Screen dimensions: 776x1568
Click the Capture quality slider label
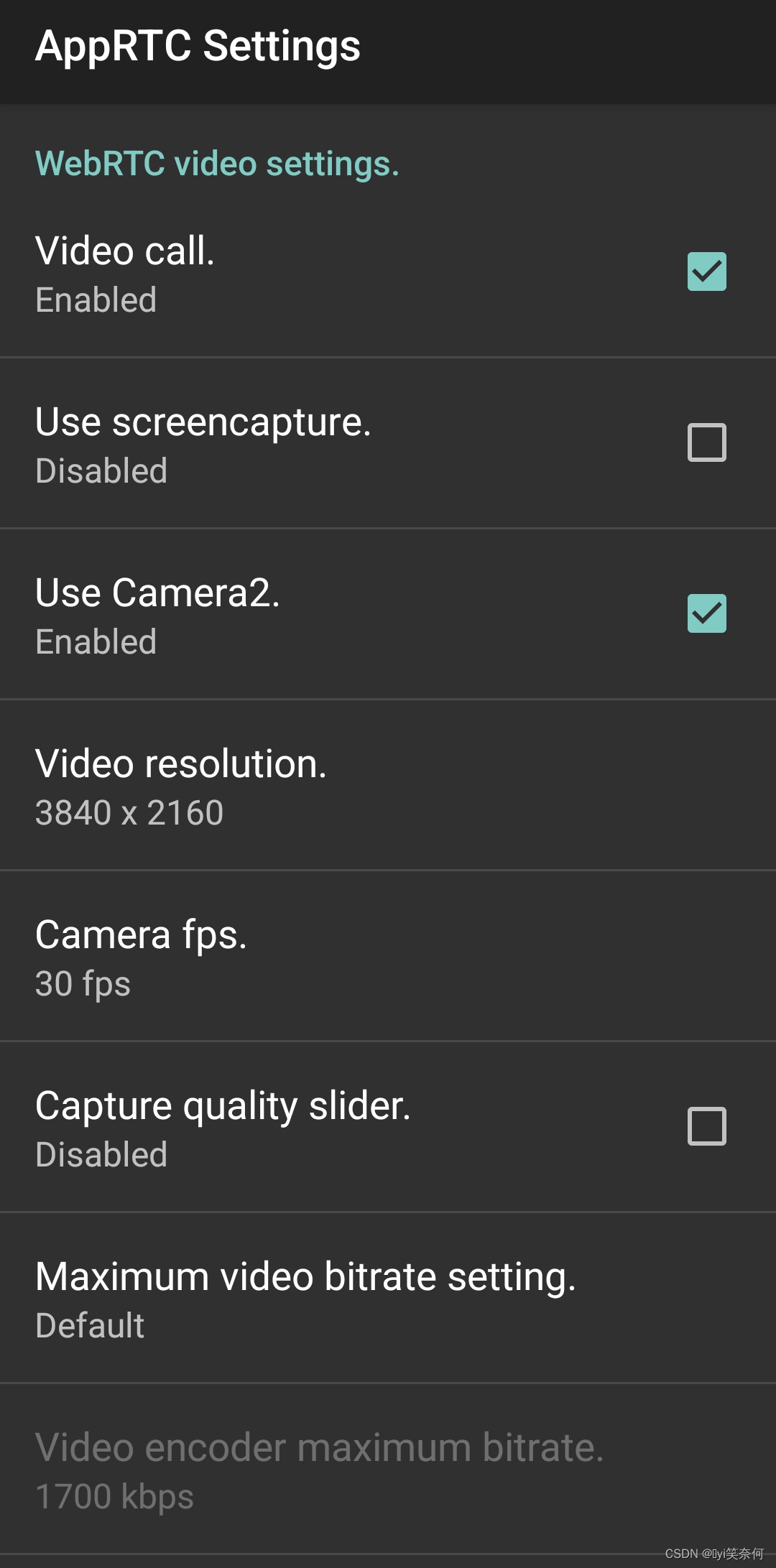[x=223, y=1106]
